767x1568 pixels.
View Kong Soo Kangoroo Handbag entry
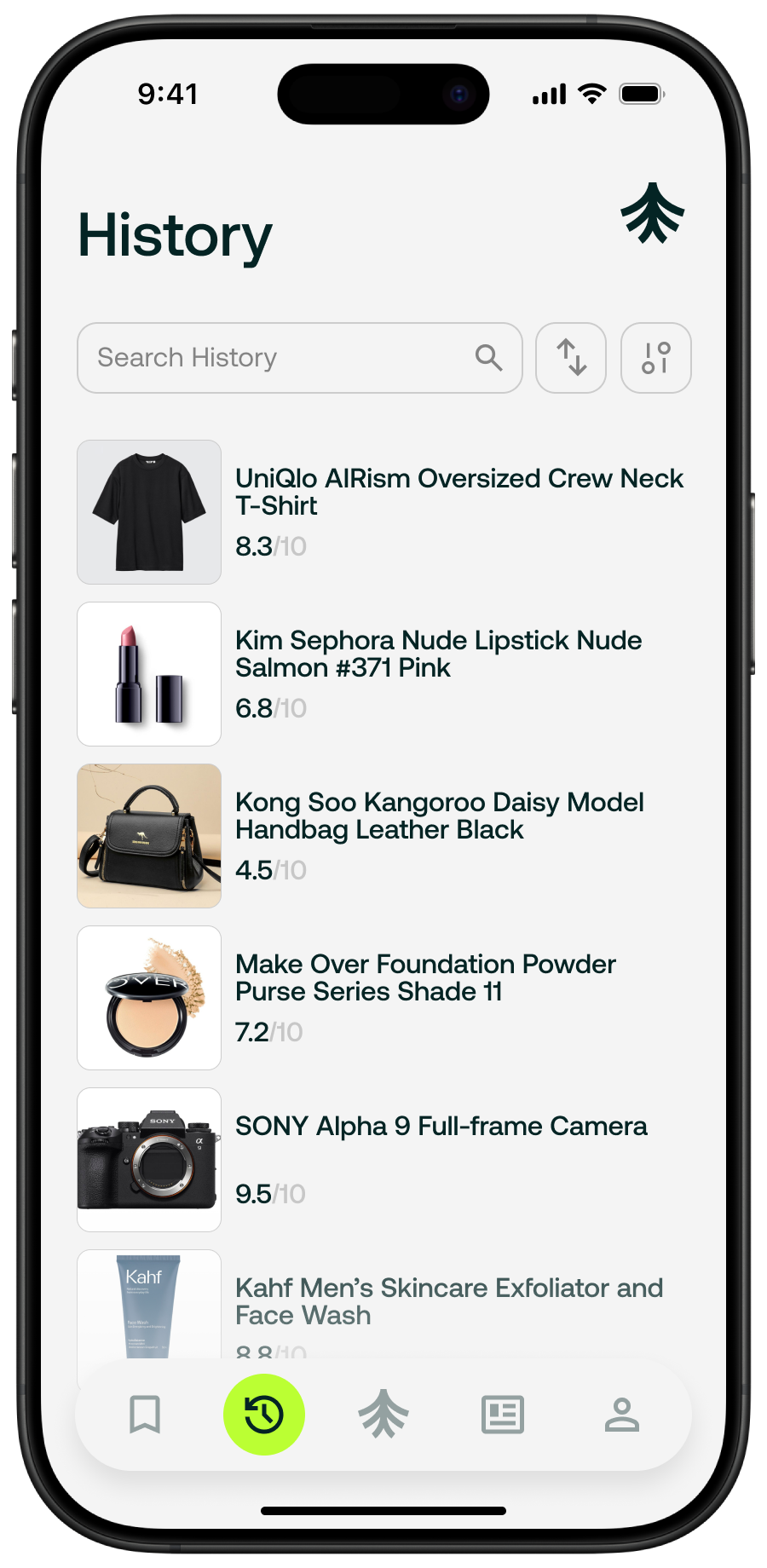tap(383, 835)
